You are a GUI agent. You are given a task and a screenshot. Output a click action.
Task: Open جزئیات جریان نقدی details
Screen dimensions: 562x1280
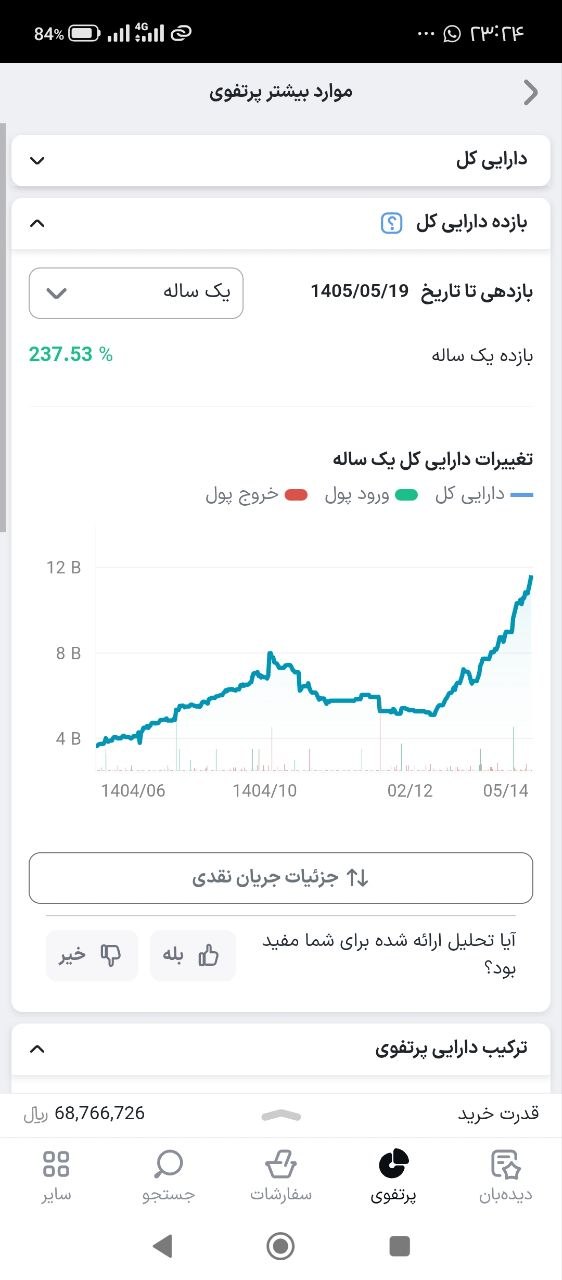click(x=281, y=878)
